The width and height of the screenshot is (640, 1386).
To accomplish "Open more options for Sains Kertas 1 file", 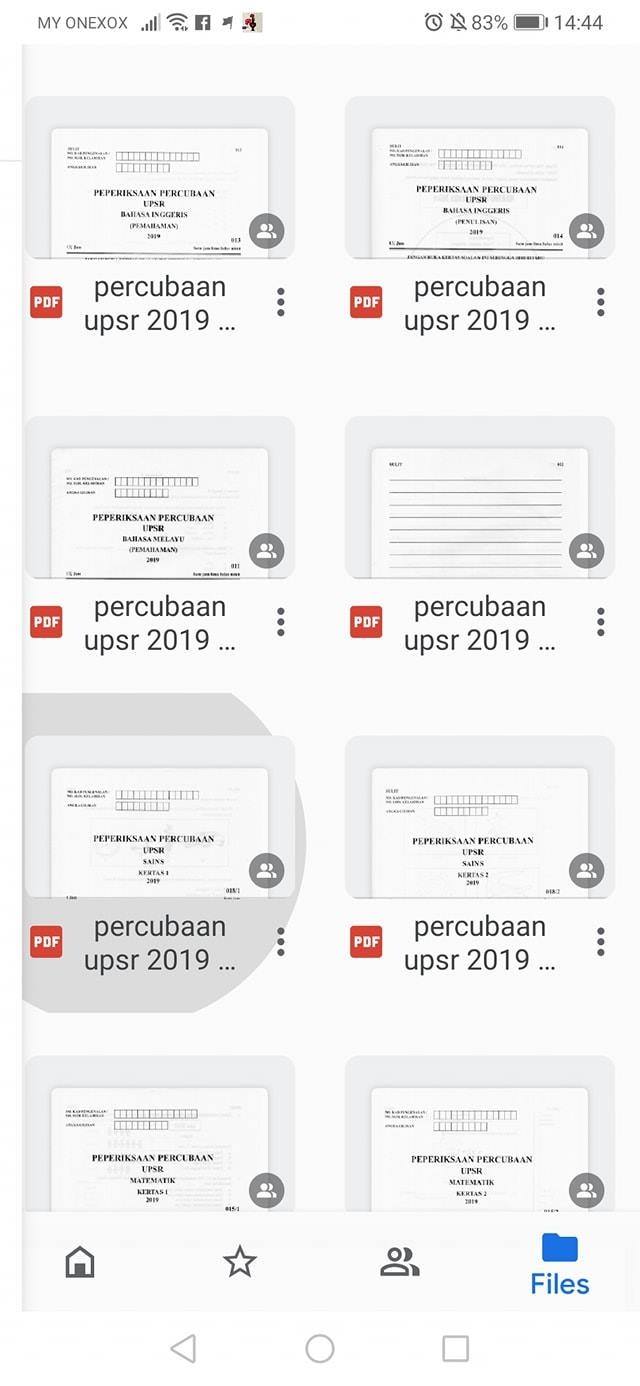I will (281, 942).
